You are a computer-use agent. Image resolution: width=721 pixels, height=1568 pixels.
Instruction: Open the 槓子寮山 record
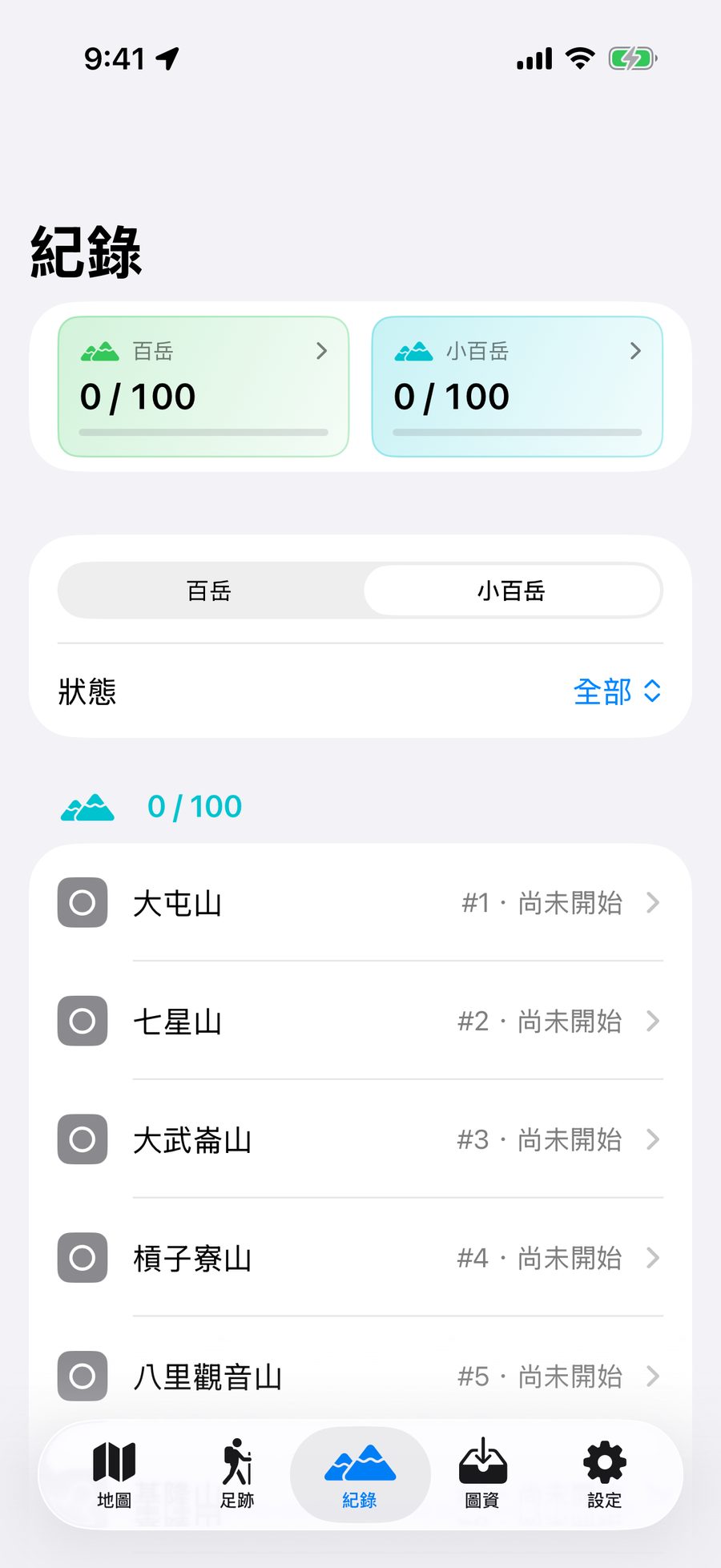point(360,1258)
